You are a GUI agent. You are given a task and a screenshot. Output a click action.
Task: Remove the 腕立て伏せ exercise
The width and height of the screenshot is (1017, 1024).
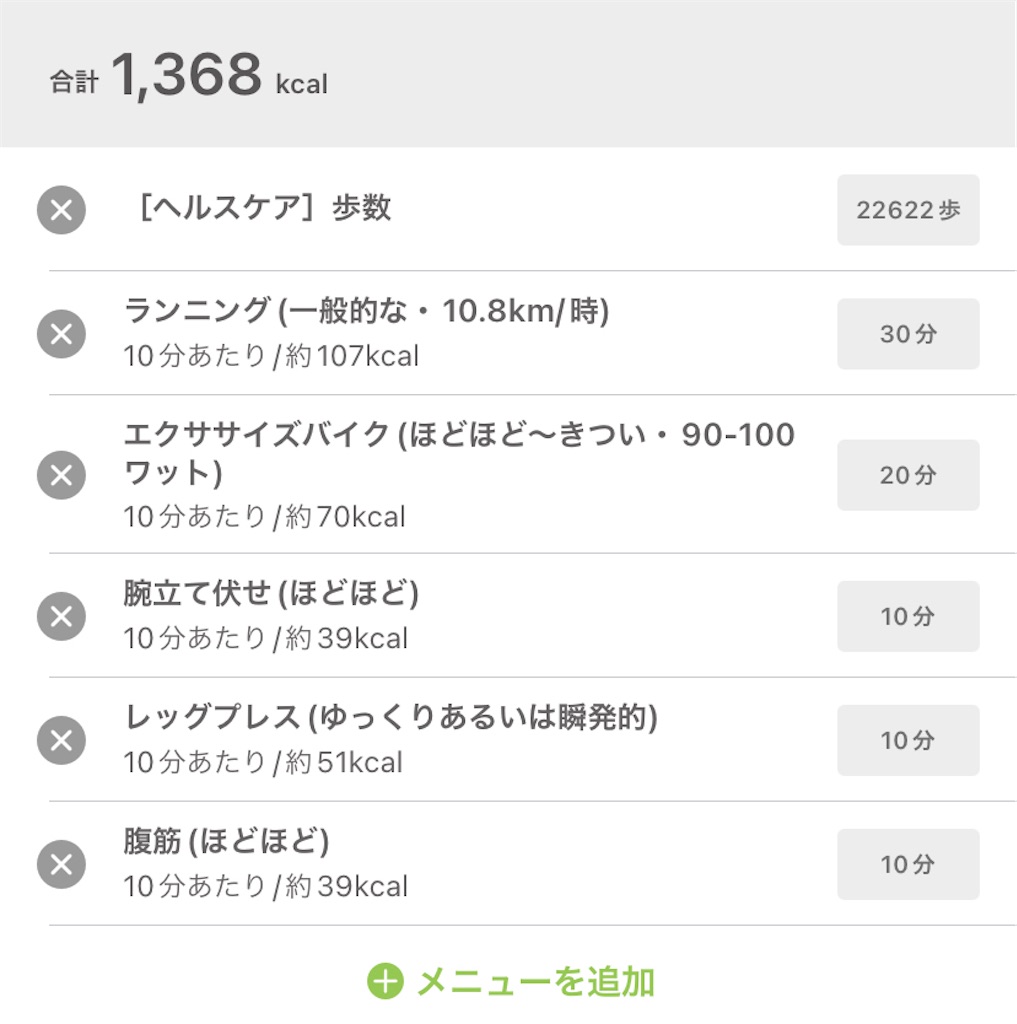[x=61, y=616]
